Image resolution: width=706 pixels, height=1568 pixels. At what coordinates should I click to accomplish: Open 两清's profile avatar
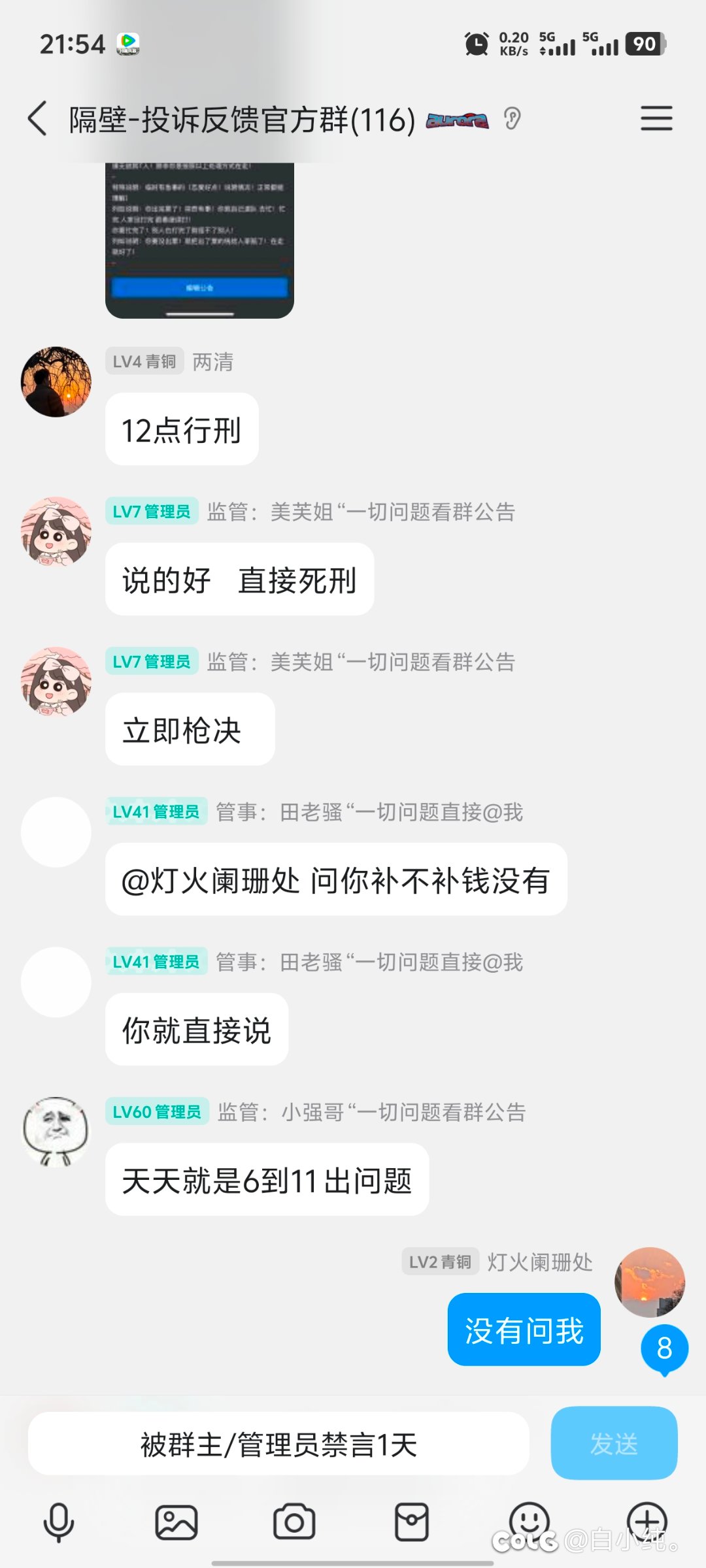coord(56,382)
